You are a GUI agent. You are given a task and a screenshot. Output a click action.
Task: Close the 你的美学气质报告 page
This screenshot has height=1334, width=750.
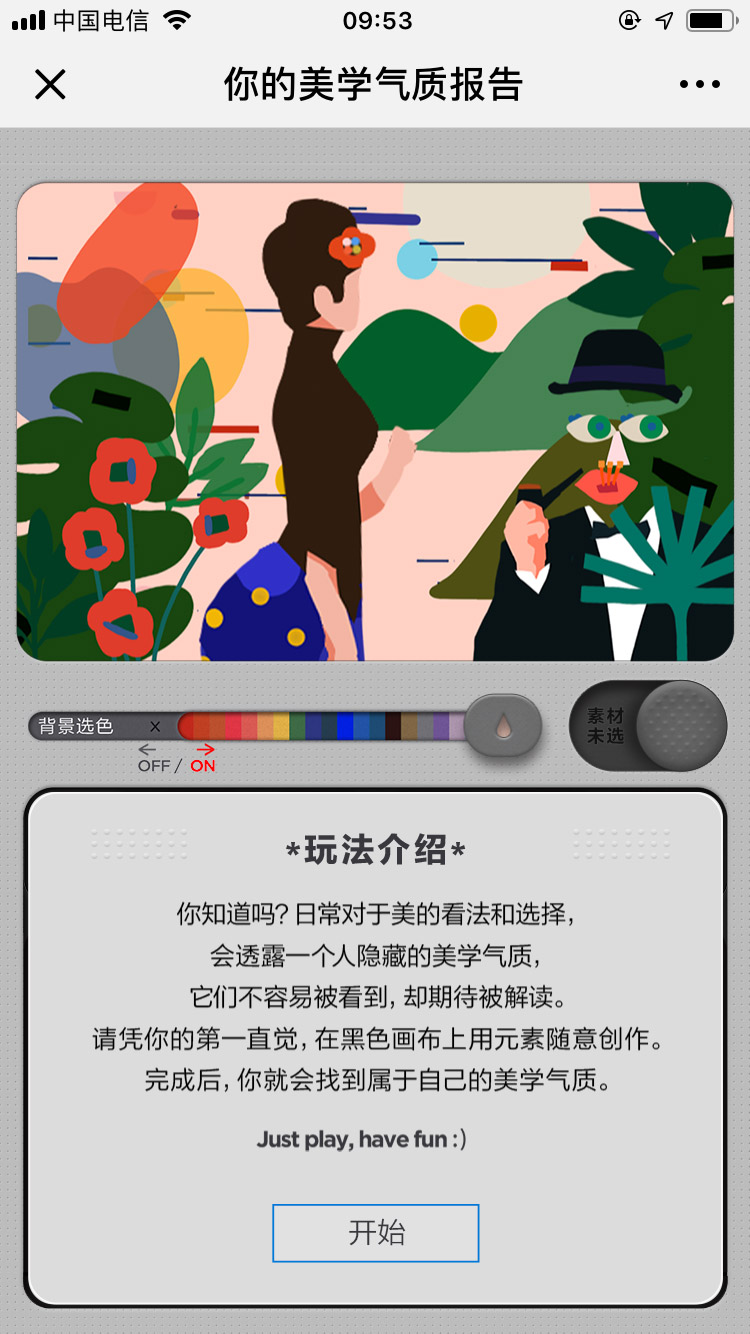[x=50, y=85]
